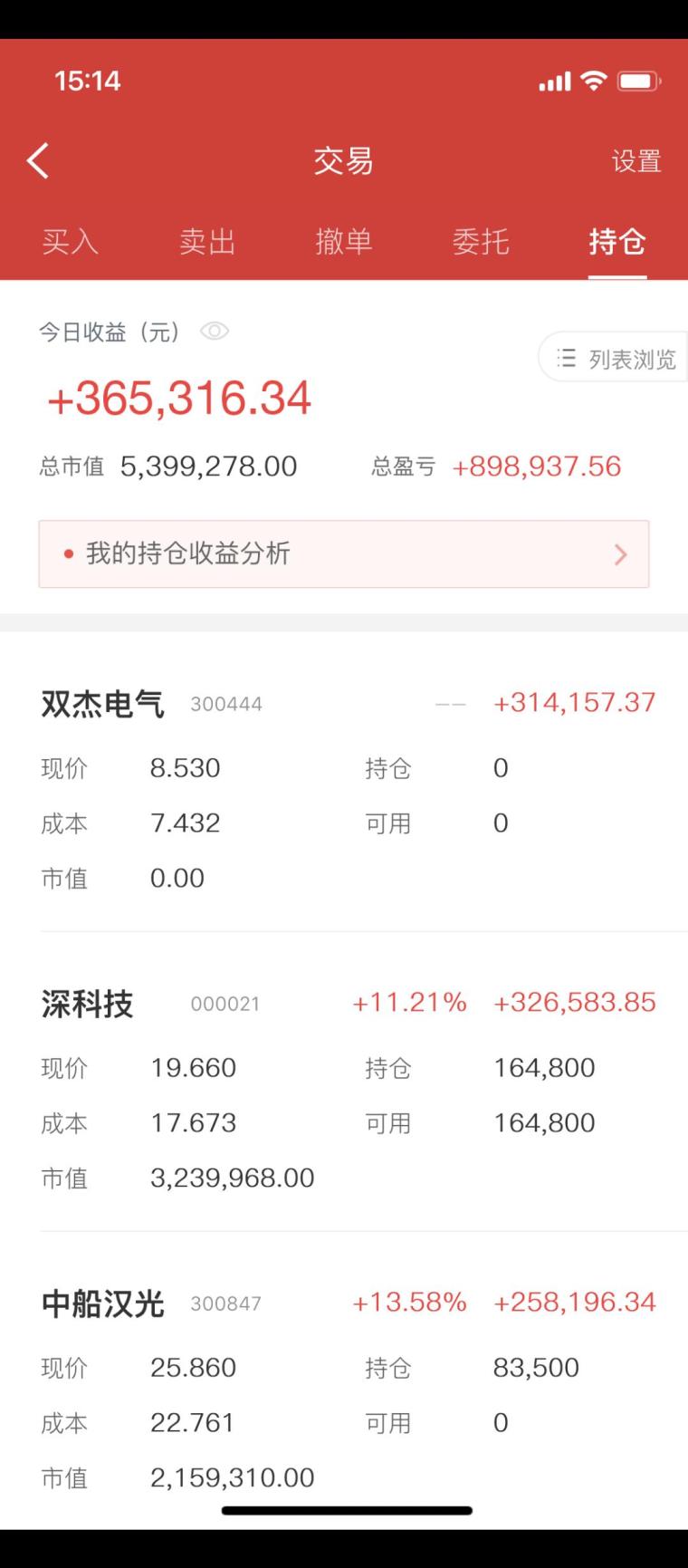Tap the battery indicator icon
This screenshot has width=688, height=1568.
(x=638, y=81)
